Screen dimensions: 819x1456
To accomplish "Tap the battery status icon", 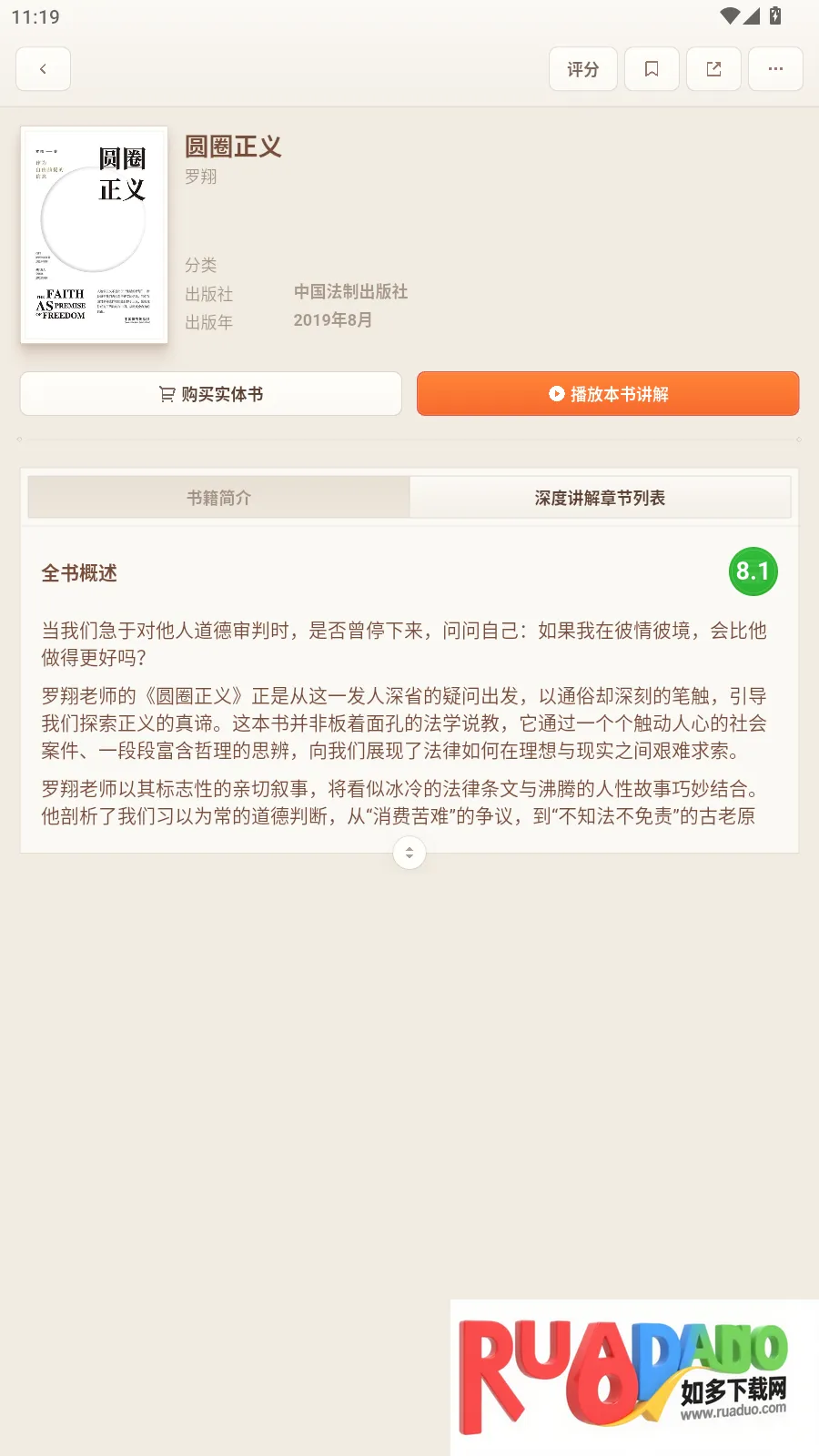I will point(774,15).
